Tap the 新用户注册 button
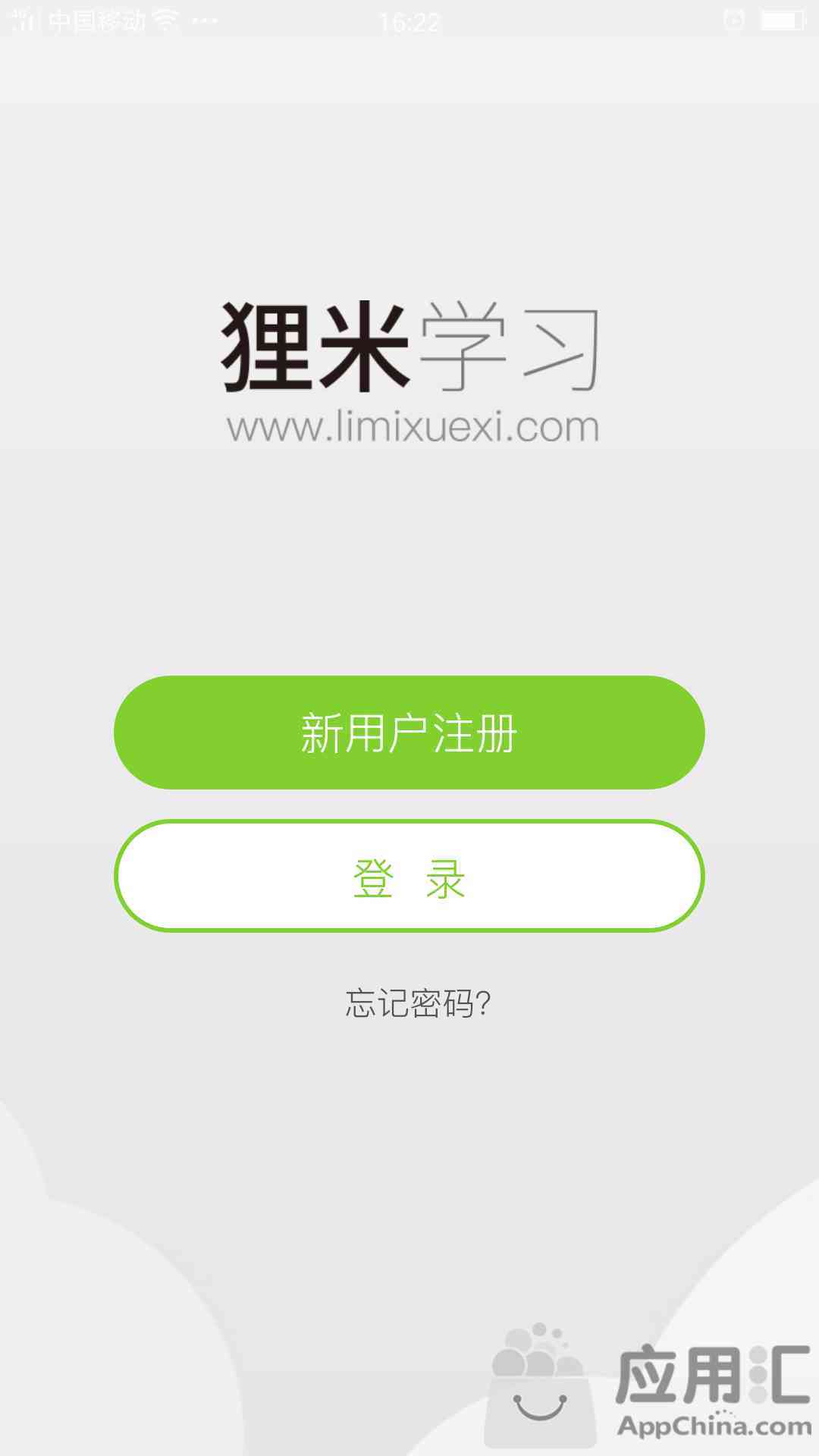 tap(409, 733)
